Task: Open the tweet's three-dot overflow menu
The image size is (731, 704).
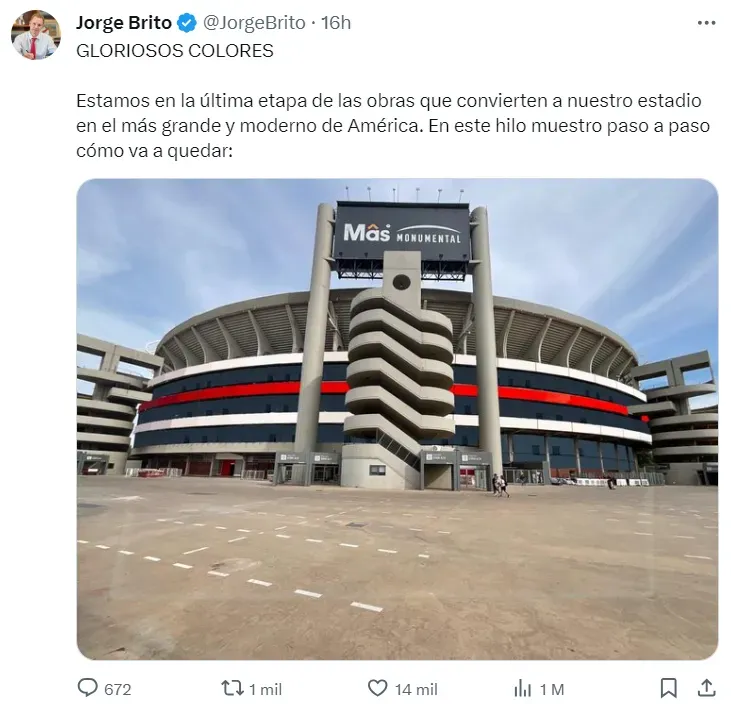Action: (x=706, y=22)
